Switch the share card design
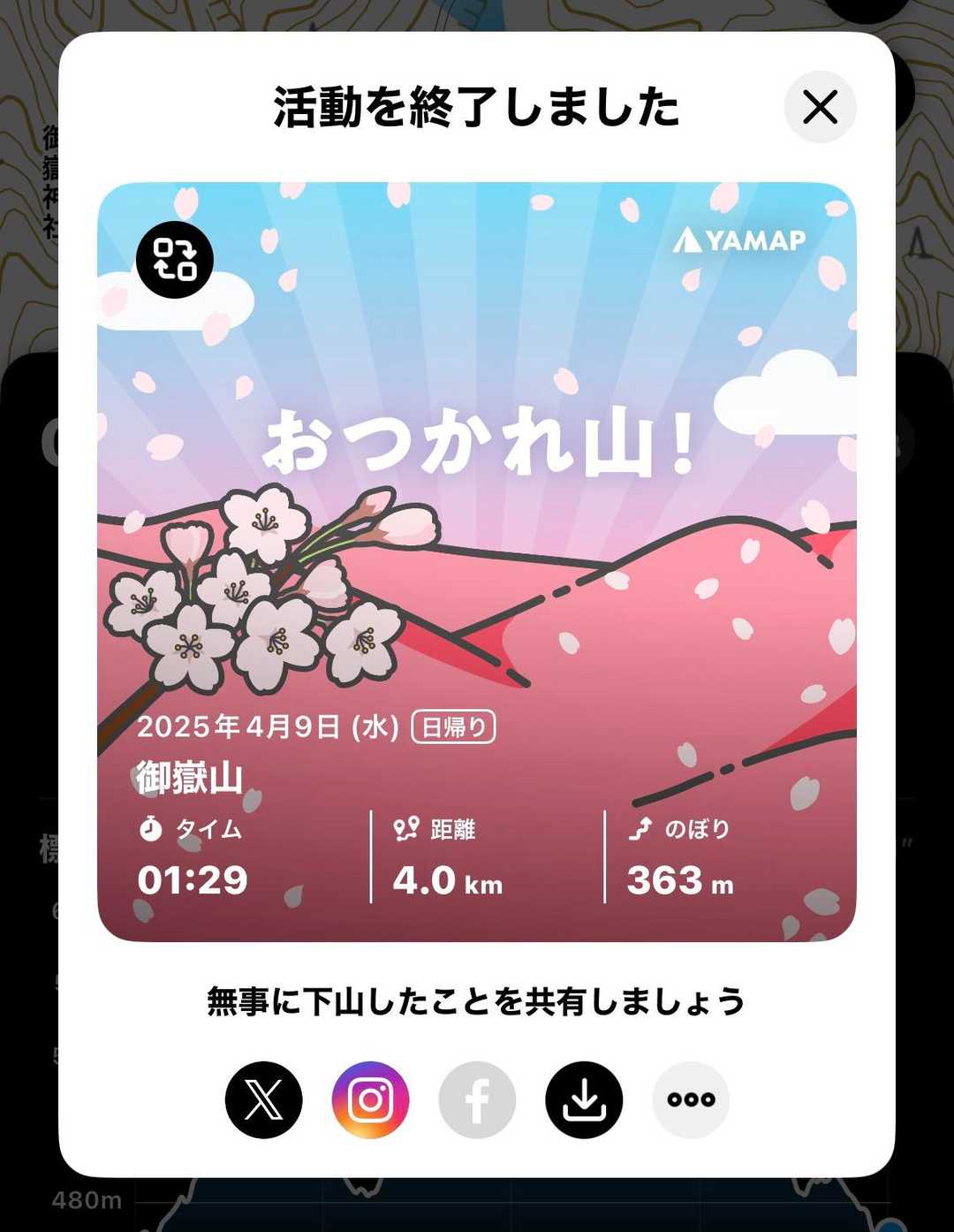 pyautogui.click(x=175, y=259)
